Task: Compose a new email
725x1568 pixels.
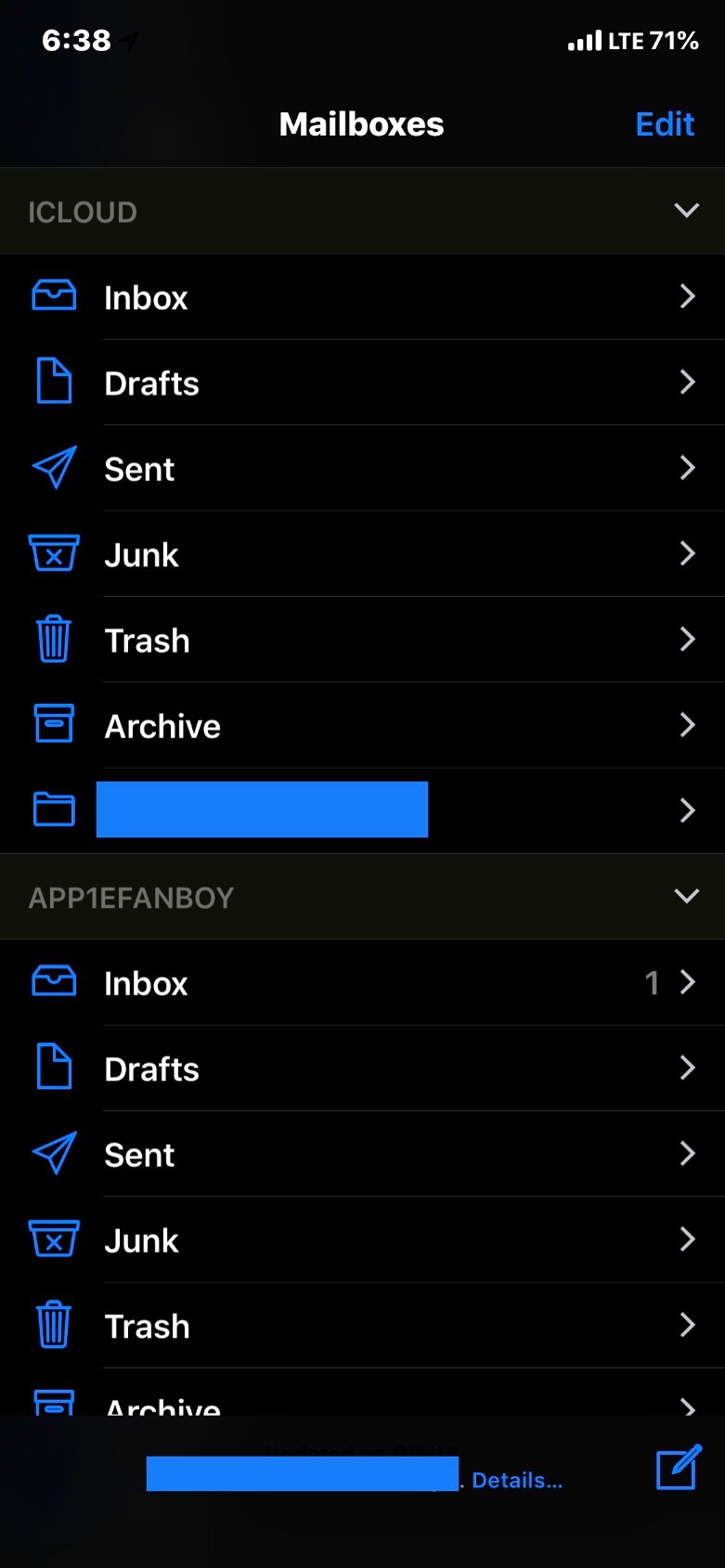Action: coord(679,1468)
